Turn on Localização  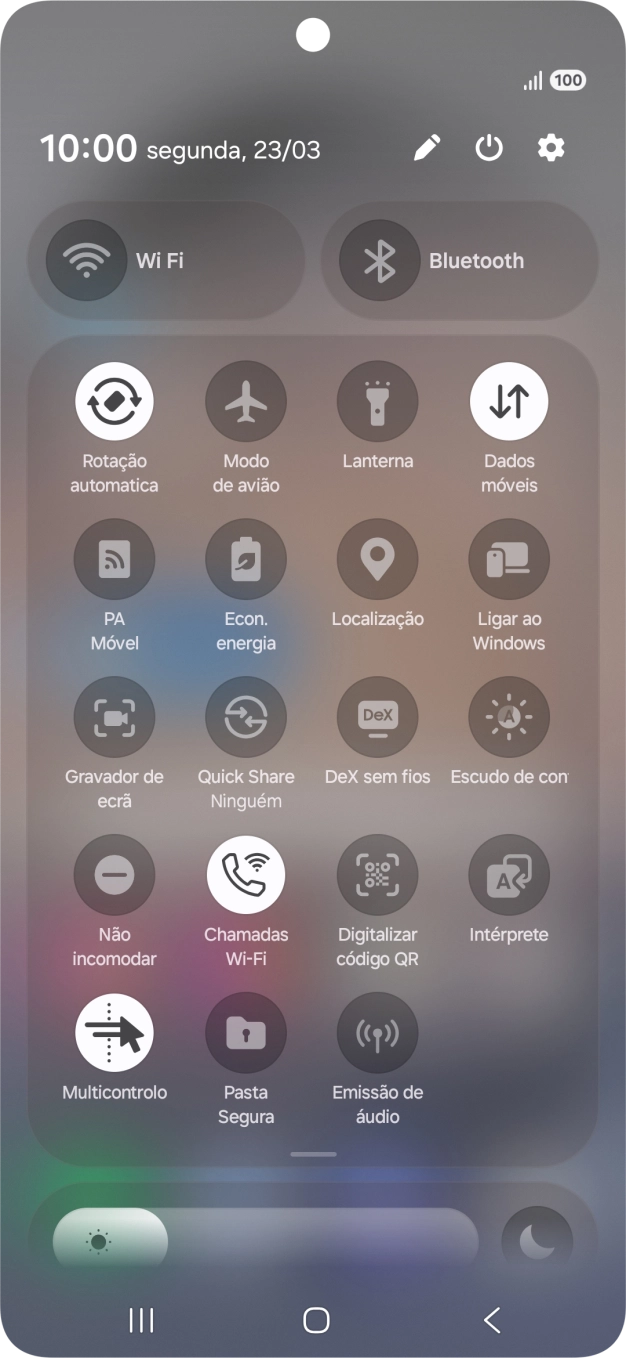[377, 559]
